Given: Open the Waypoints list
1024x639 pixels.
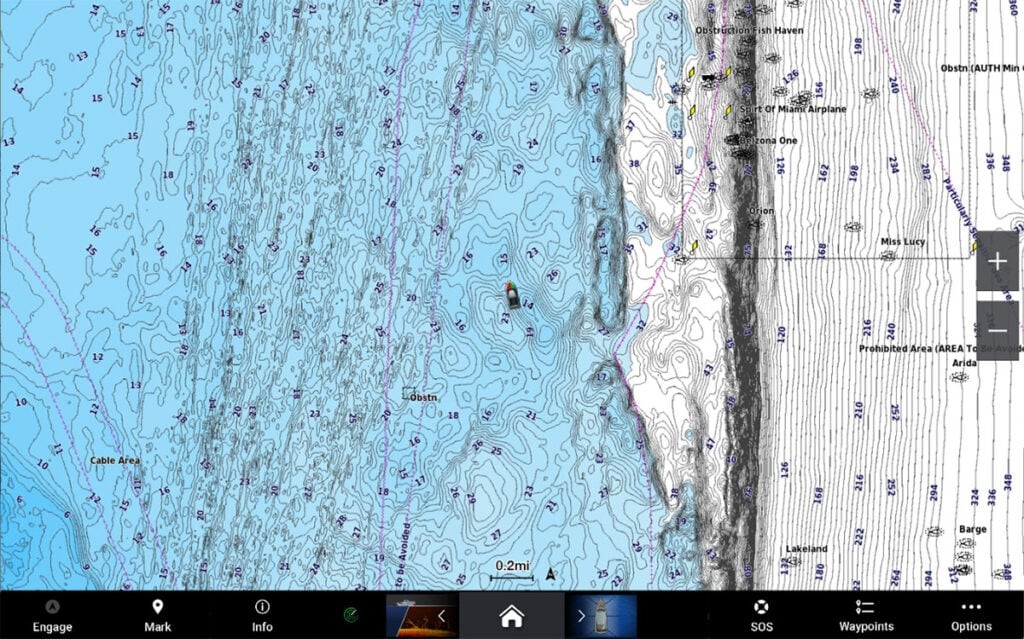Looking at the screenshot, I should (x=866, y=615).
